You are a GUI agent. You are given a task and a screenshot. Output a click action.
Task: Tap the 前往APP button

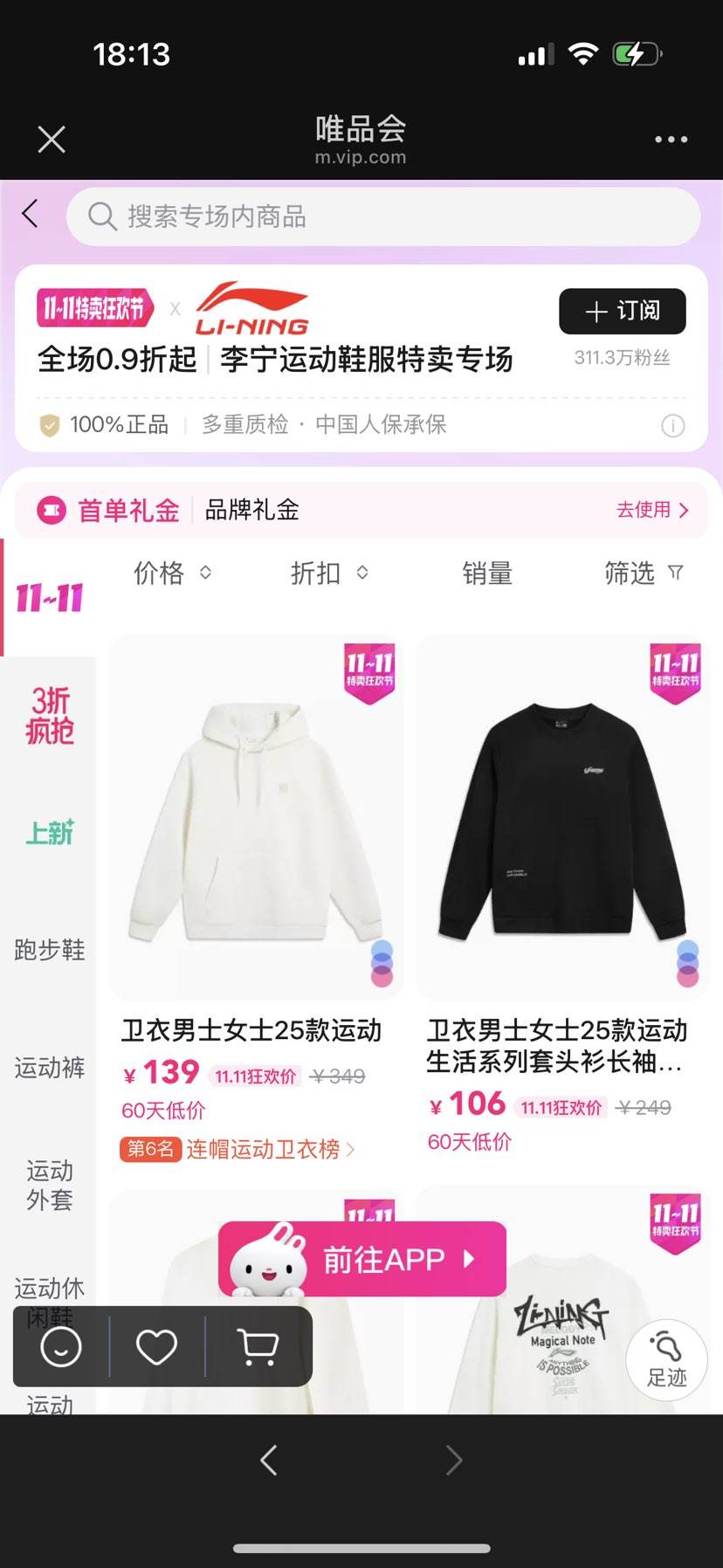361,1258
